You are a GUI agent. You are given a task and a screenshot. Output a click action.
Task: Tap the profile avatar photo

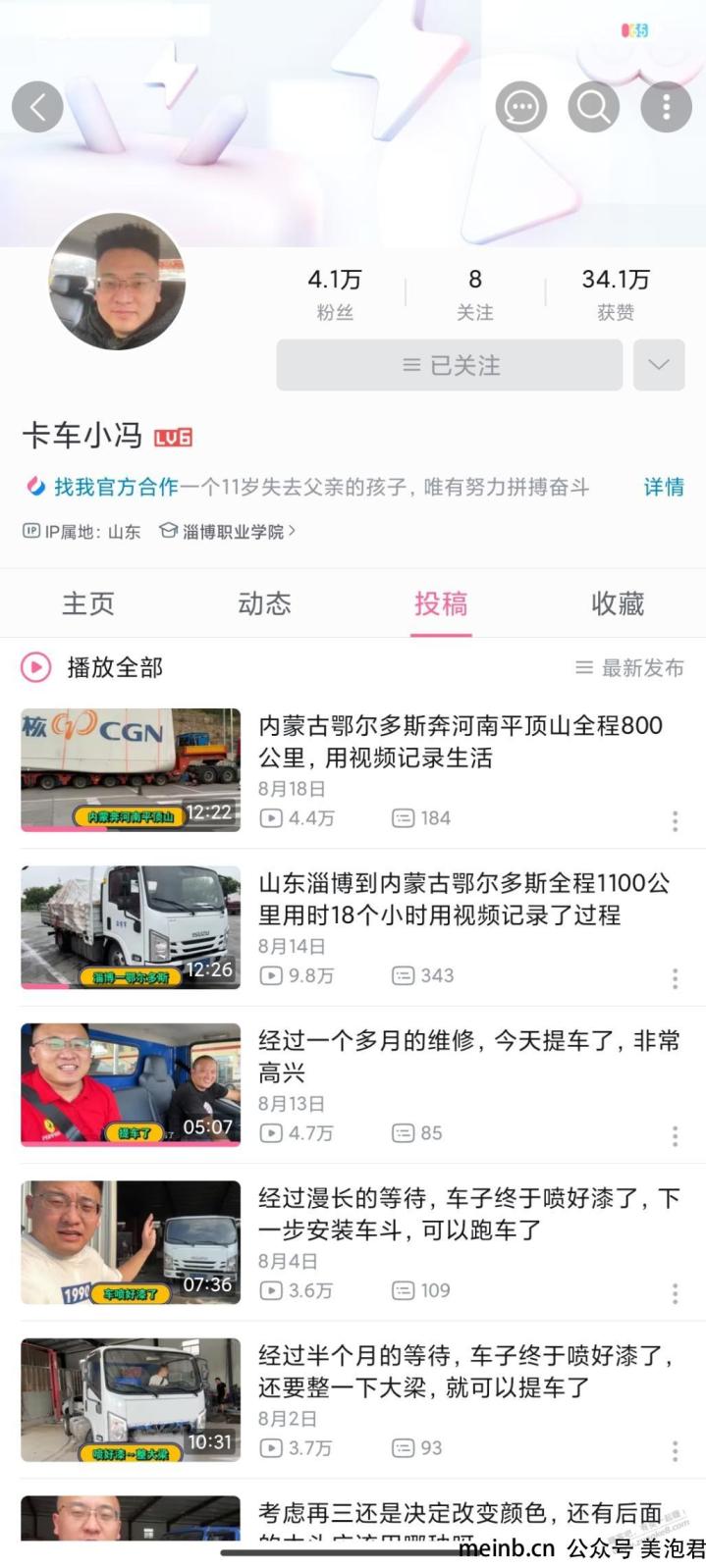tap(117, 282)
